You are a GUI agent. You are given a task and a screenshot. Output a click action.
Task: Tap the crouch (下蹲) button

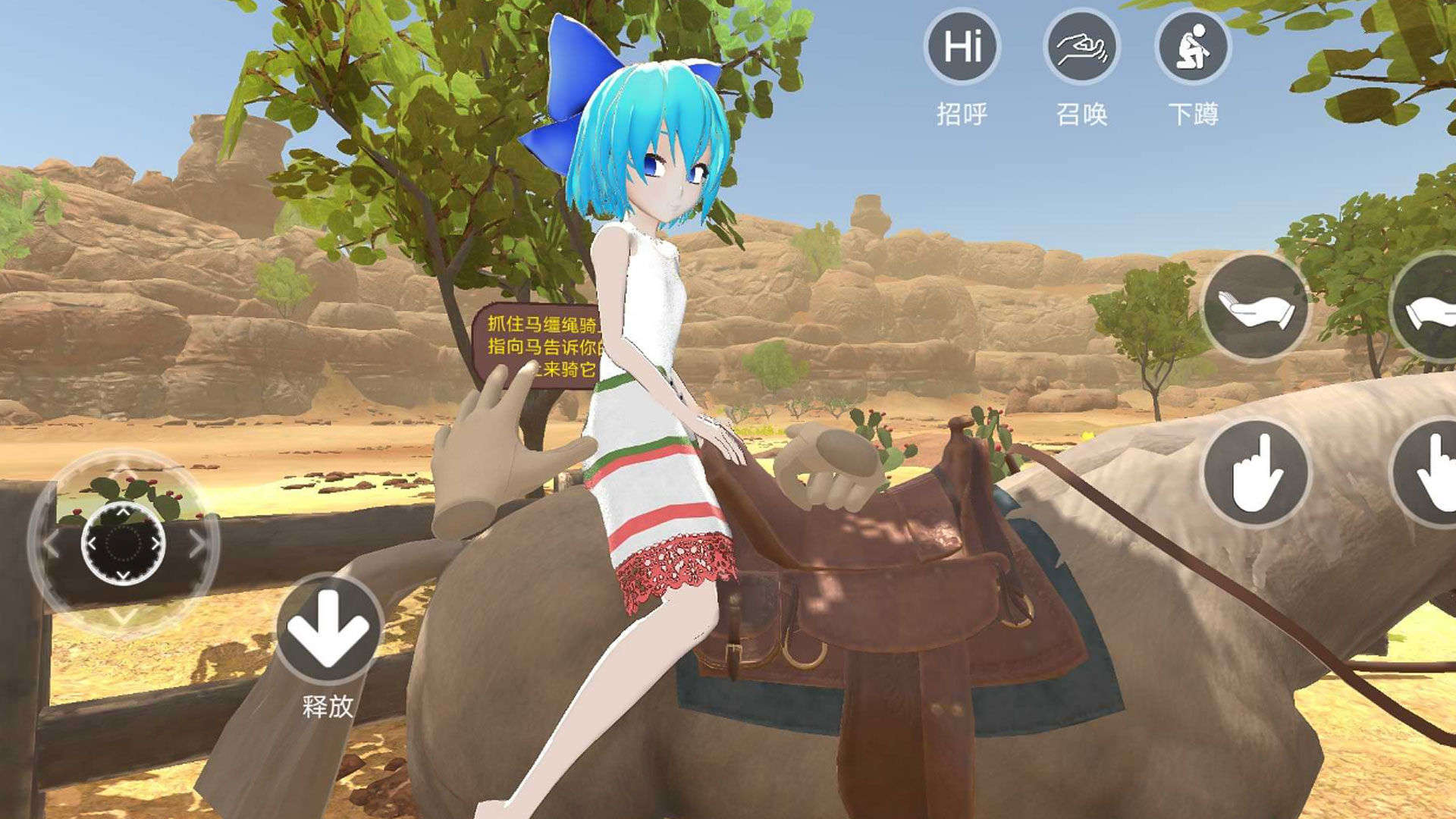pyautogui.click(x=1193, y=47)
